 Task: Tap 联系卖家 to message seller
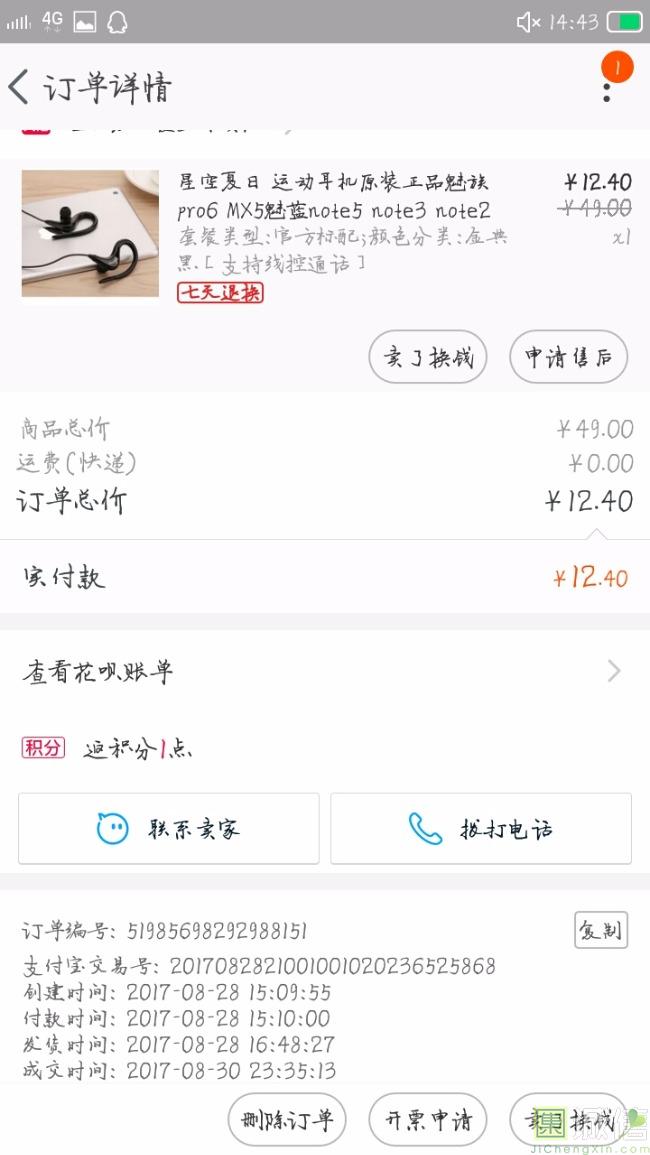169,828
